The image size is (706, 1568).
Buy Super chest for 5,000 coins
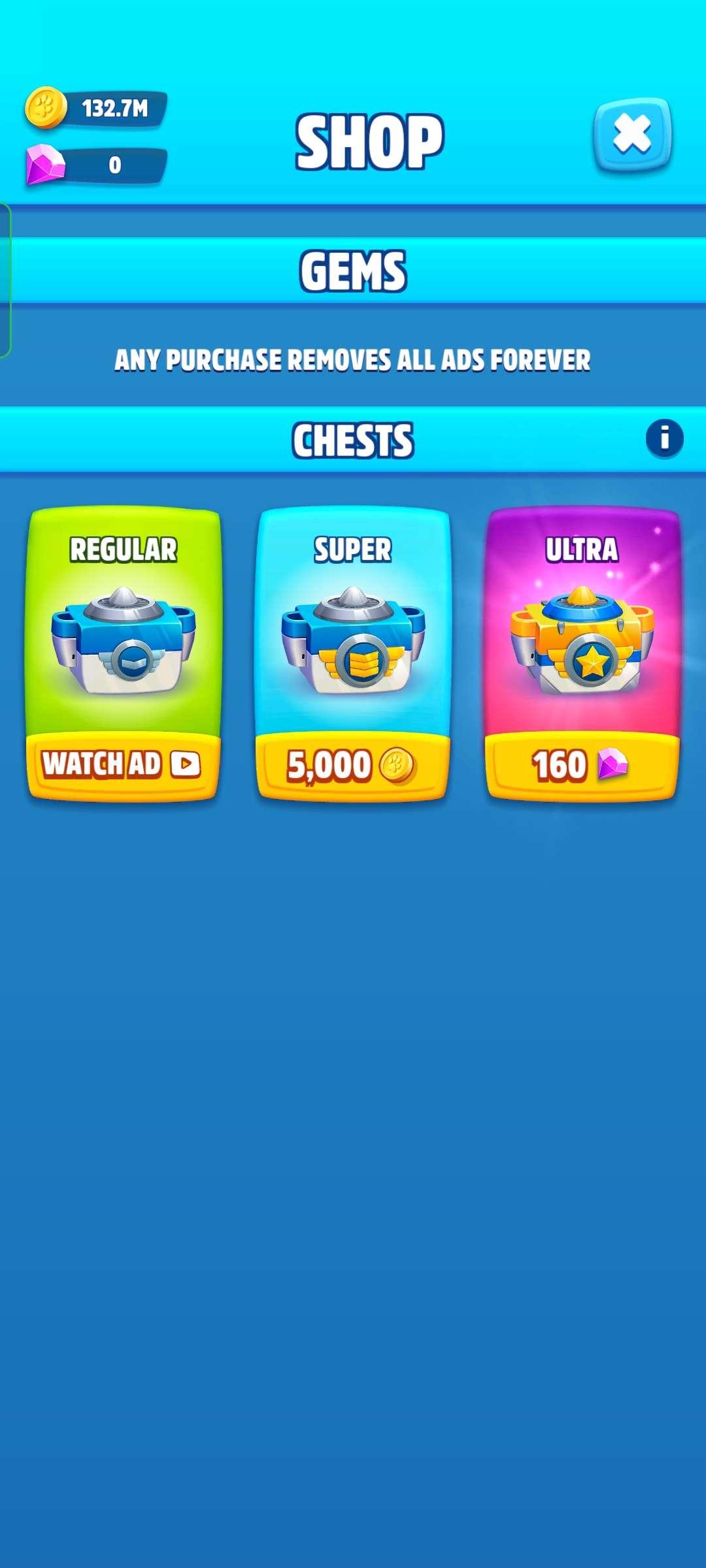(x=352, y=766)
